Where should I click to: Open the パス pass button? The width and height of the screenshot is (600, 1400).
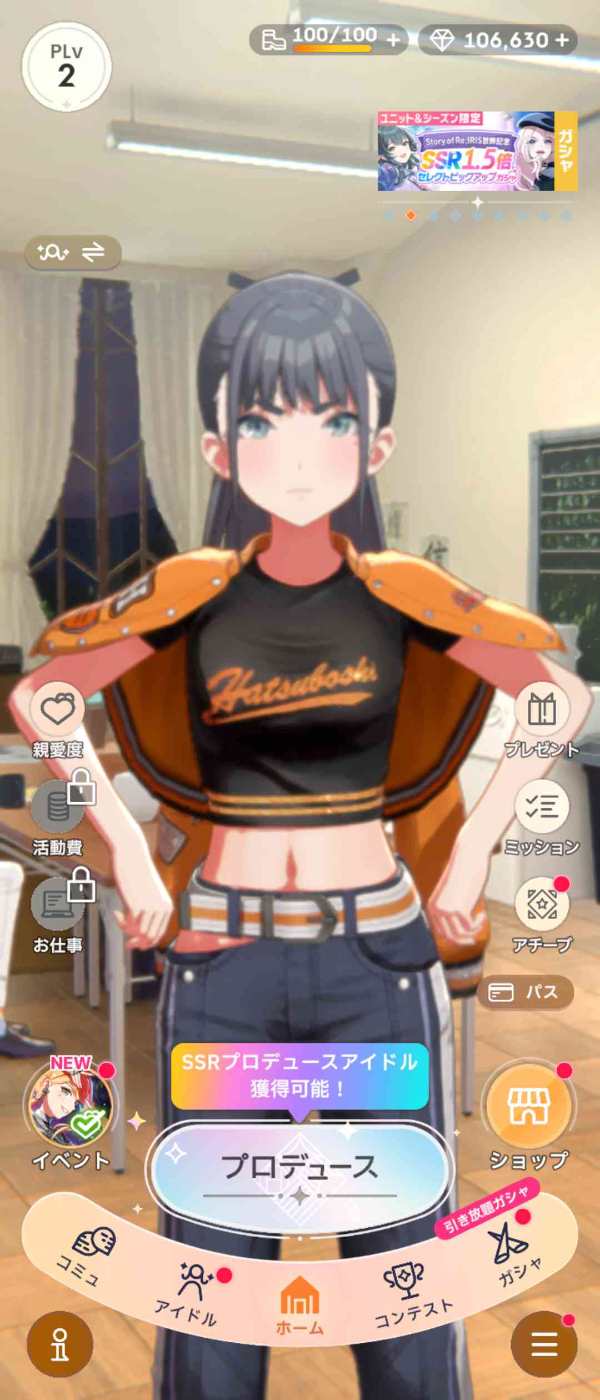coord(526,993)
